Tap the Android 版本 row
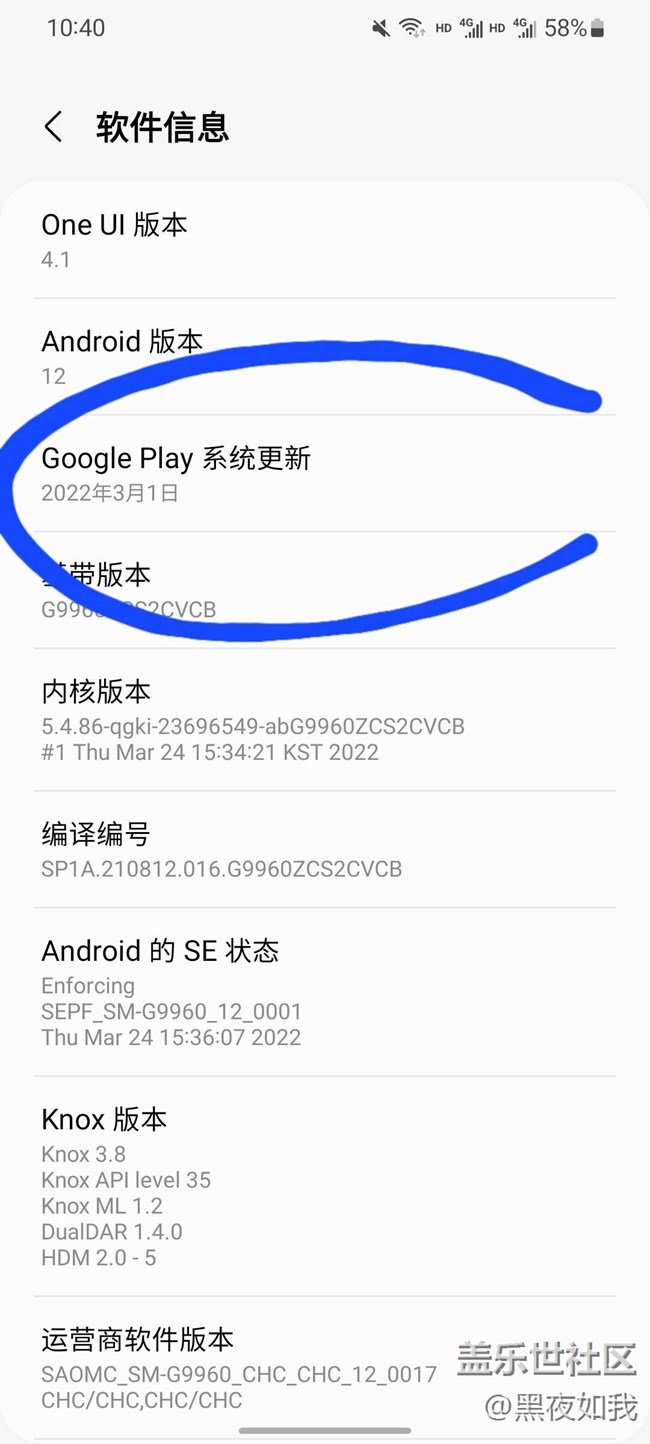650x1444 pixels. (x=325, y=357)
